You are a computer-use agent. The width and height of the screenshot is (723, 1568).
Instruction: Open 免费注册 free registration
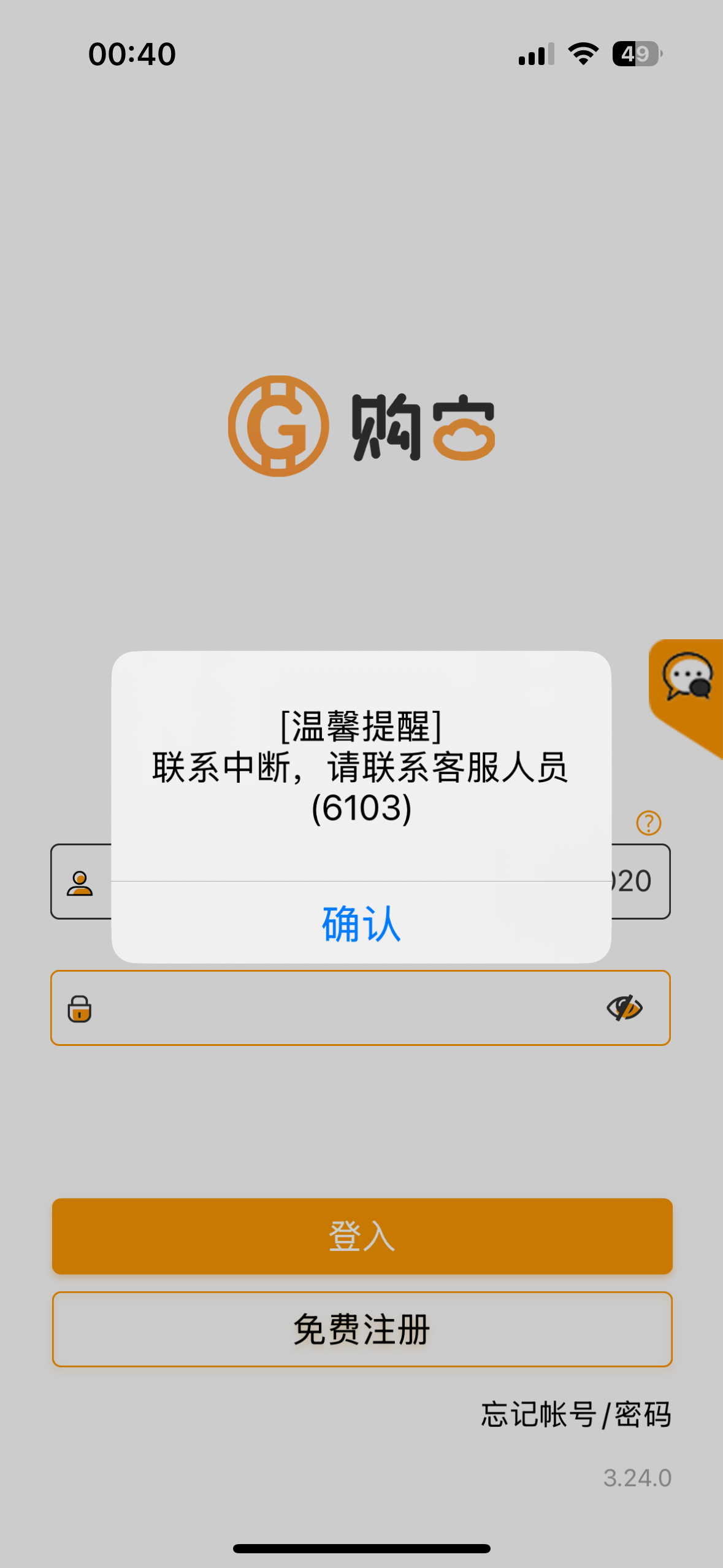coord(362,1329)
